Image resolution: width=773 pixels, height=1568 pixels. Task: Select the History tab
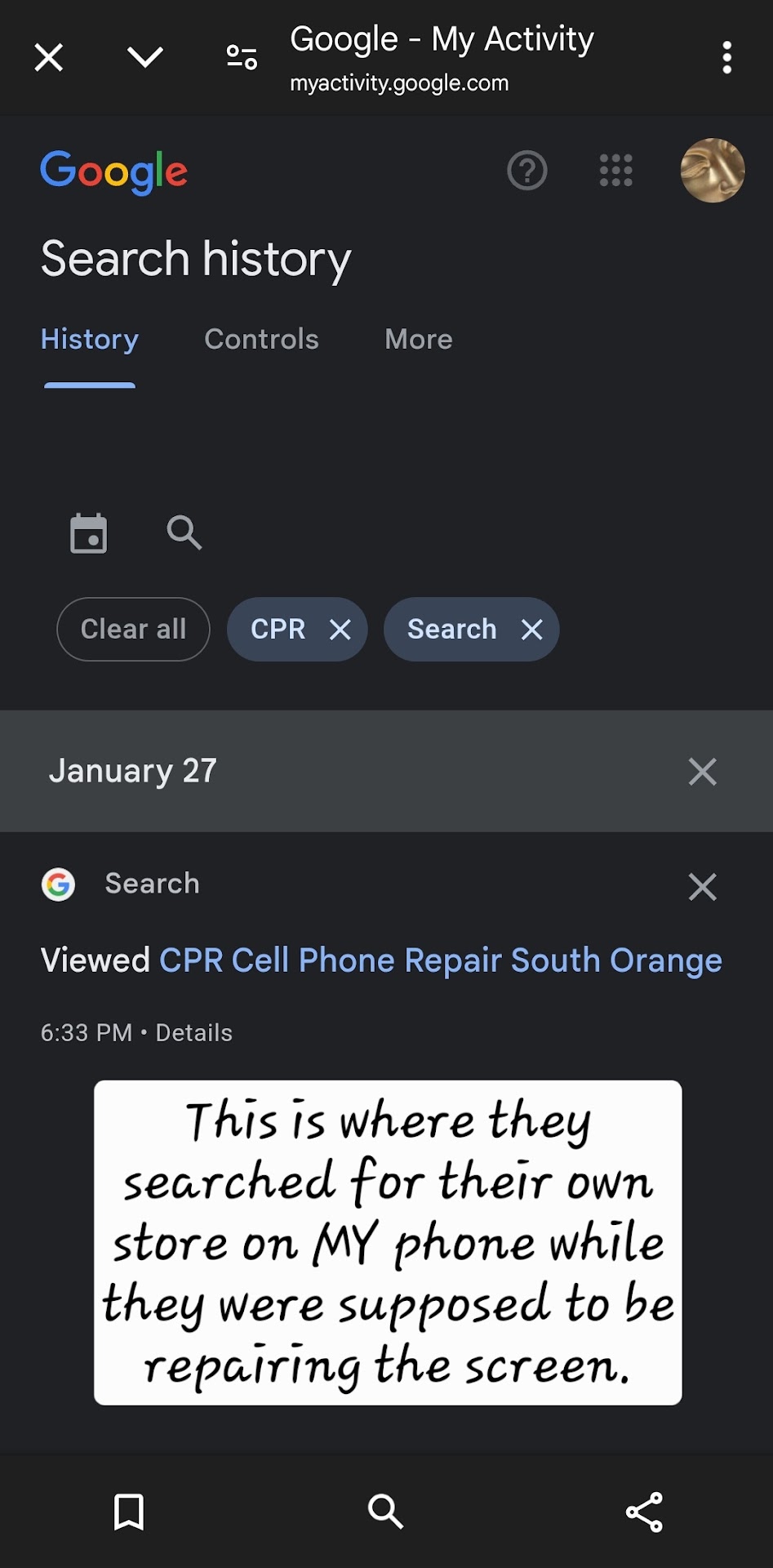coord(90,339)
